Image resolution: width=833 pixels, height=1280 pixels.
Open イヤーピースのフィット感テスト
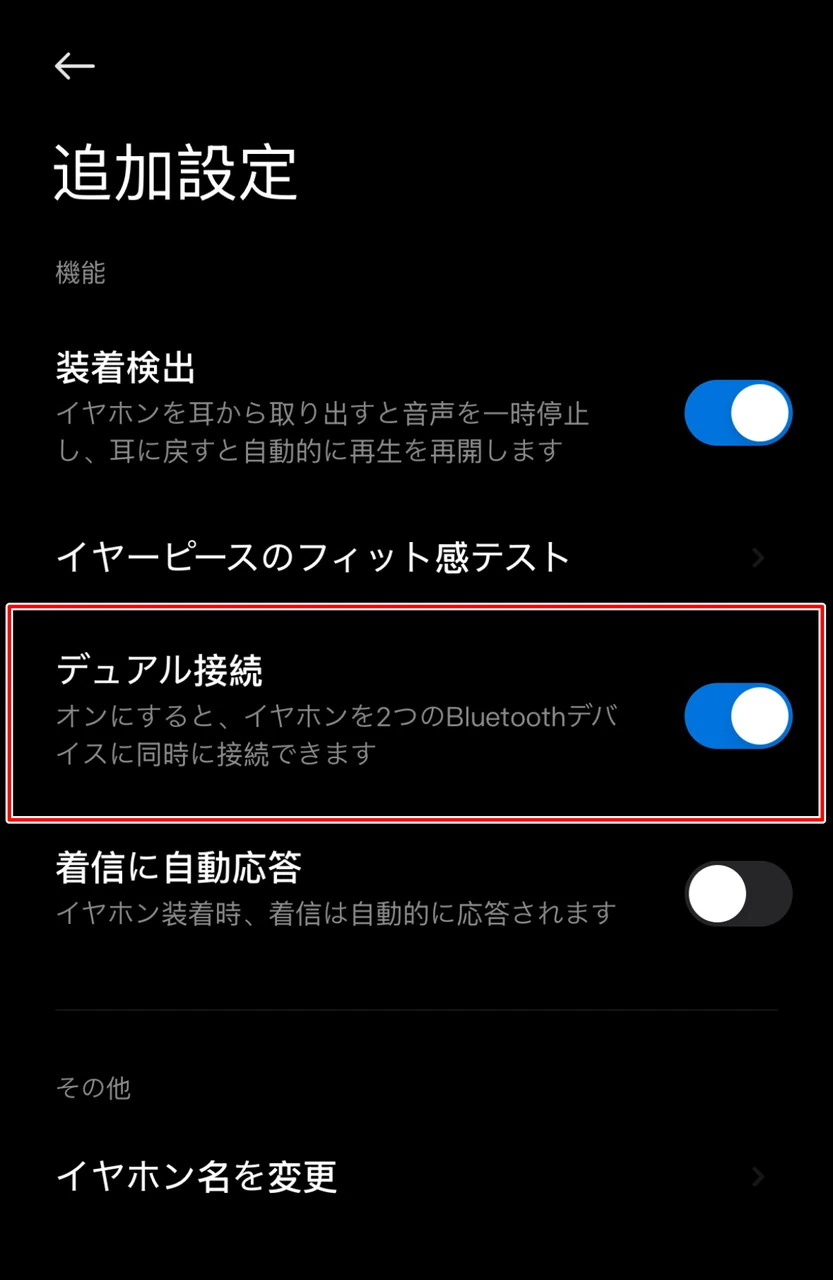pyautogui.click(x=415, y=557)
